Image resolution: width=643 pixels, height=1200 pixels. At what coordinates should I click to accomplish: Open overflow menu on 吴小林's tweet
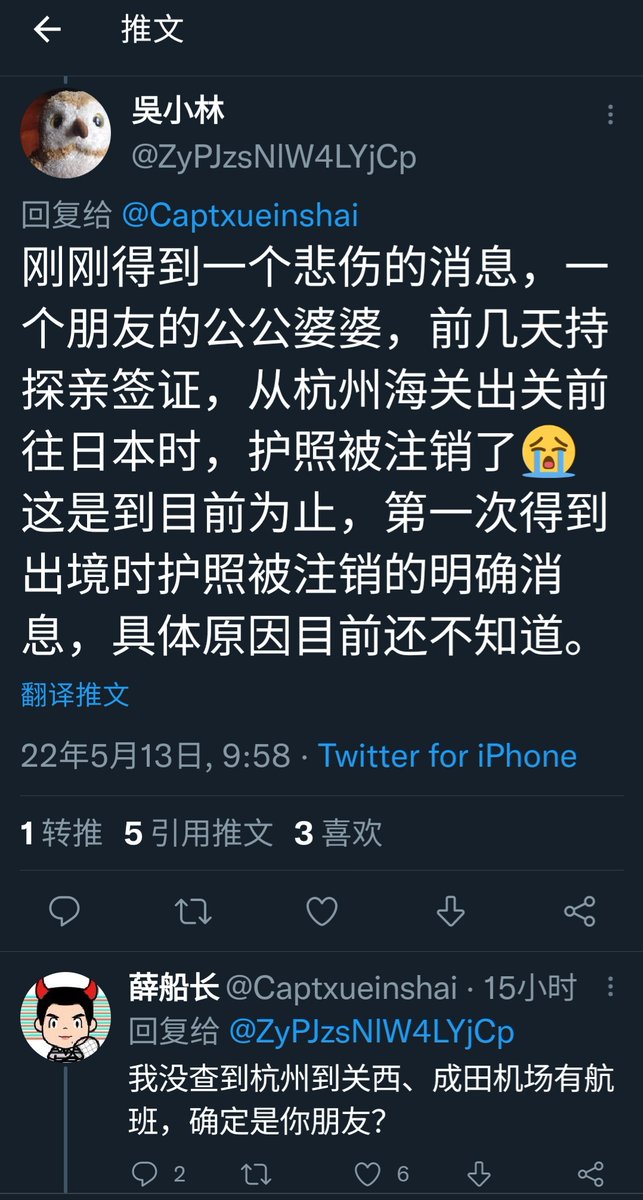click(611, 116)
